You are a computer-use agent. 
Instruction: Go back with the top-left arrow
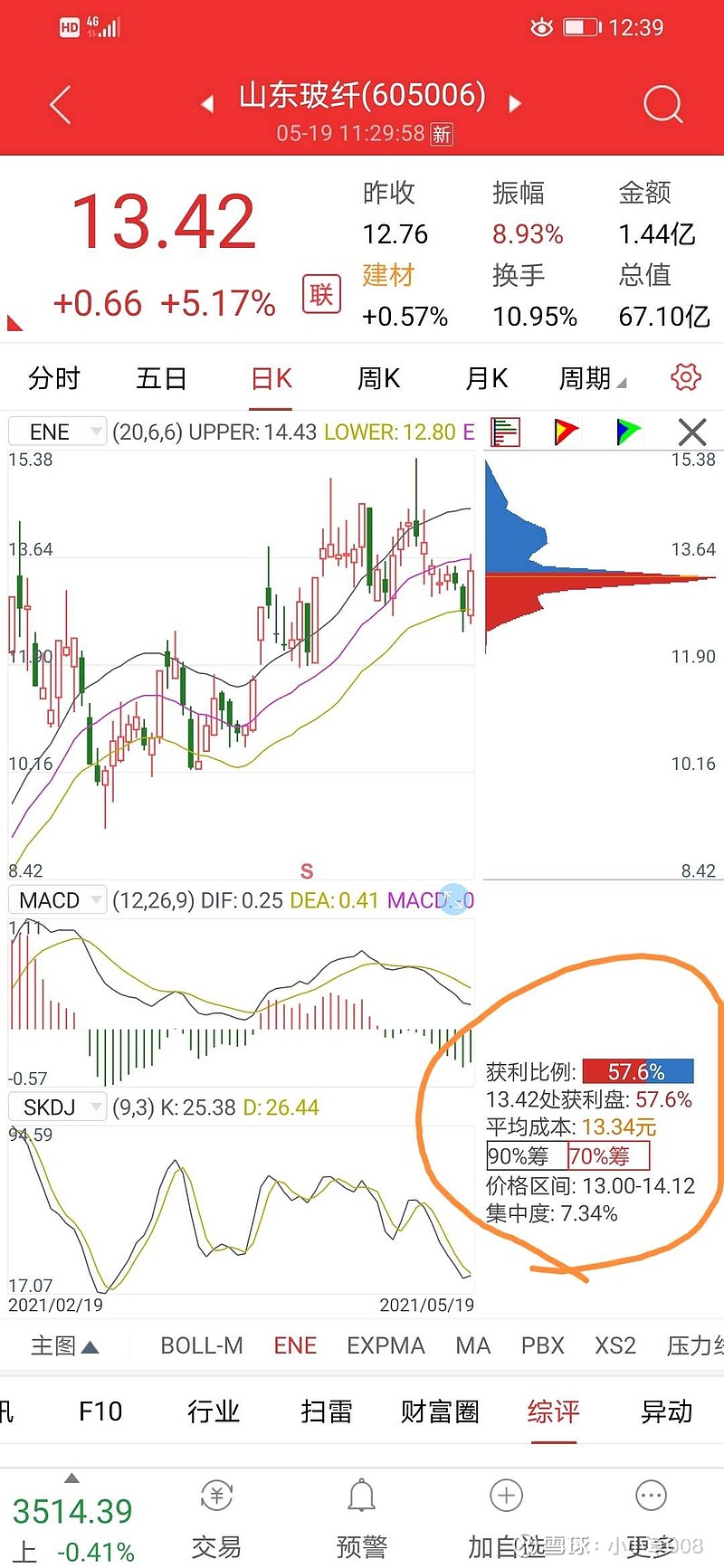pos(60,105)
